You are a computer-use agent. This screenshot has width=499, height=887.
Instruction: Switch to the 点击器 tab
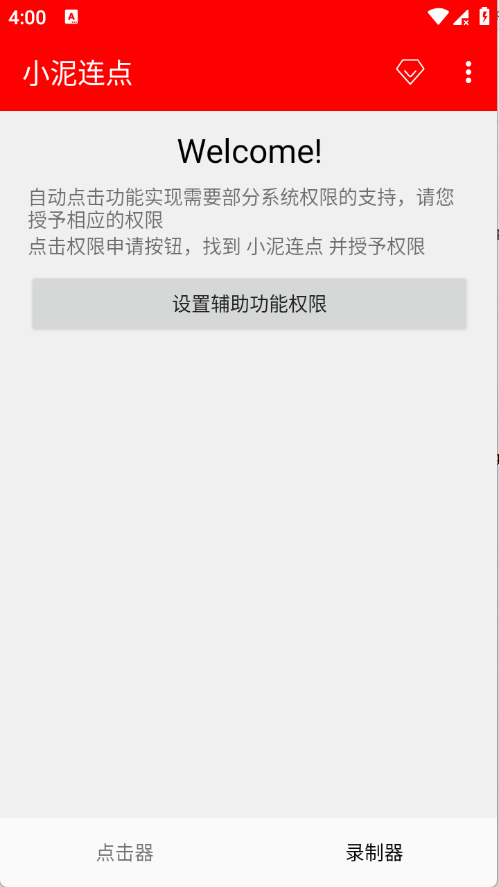(x=124, y=852)
